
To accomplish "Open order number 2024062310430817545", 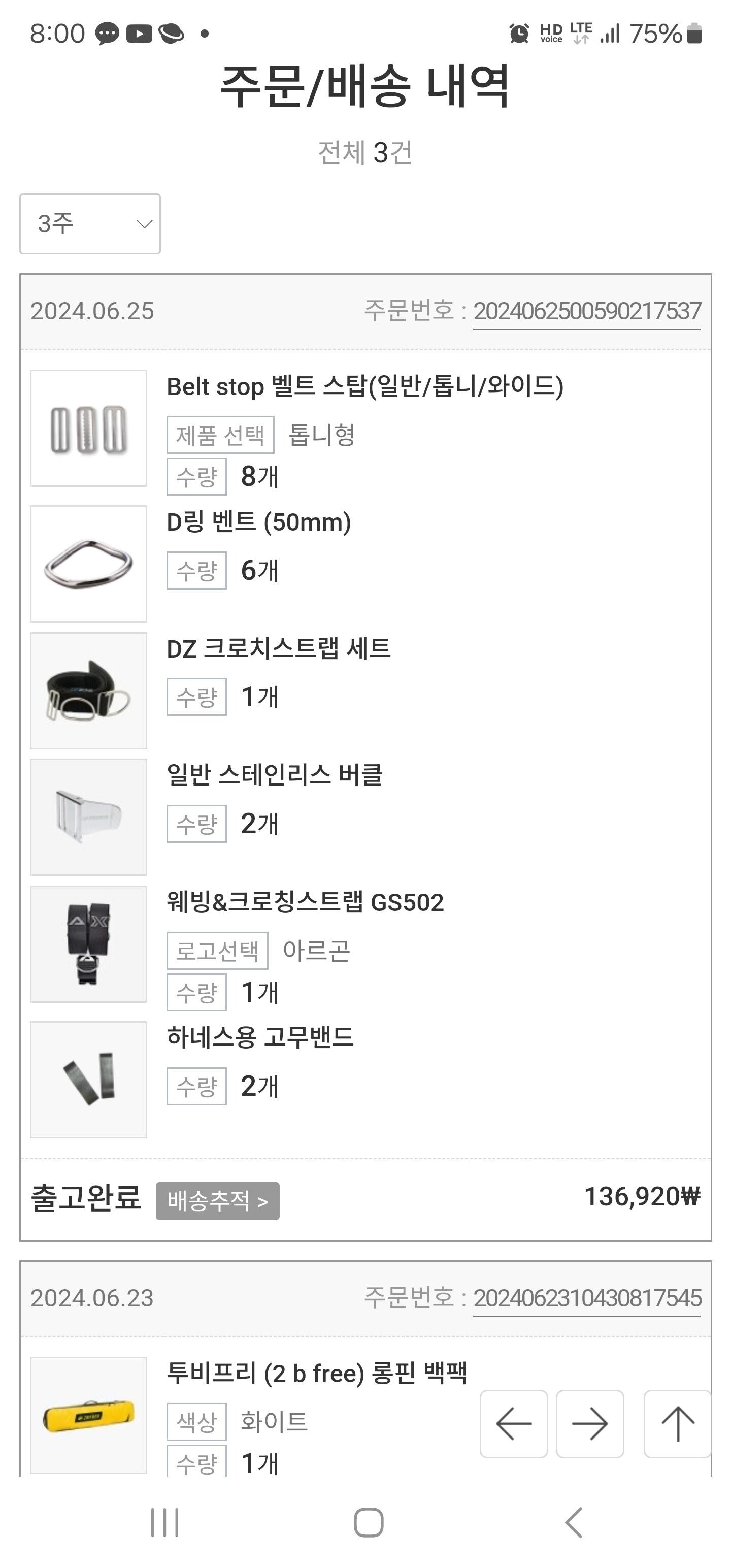I will point(587,1298).
